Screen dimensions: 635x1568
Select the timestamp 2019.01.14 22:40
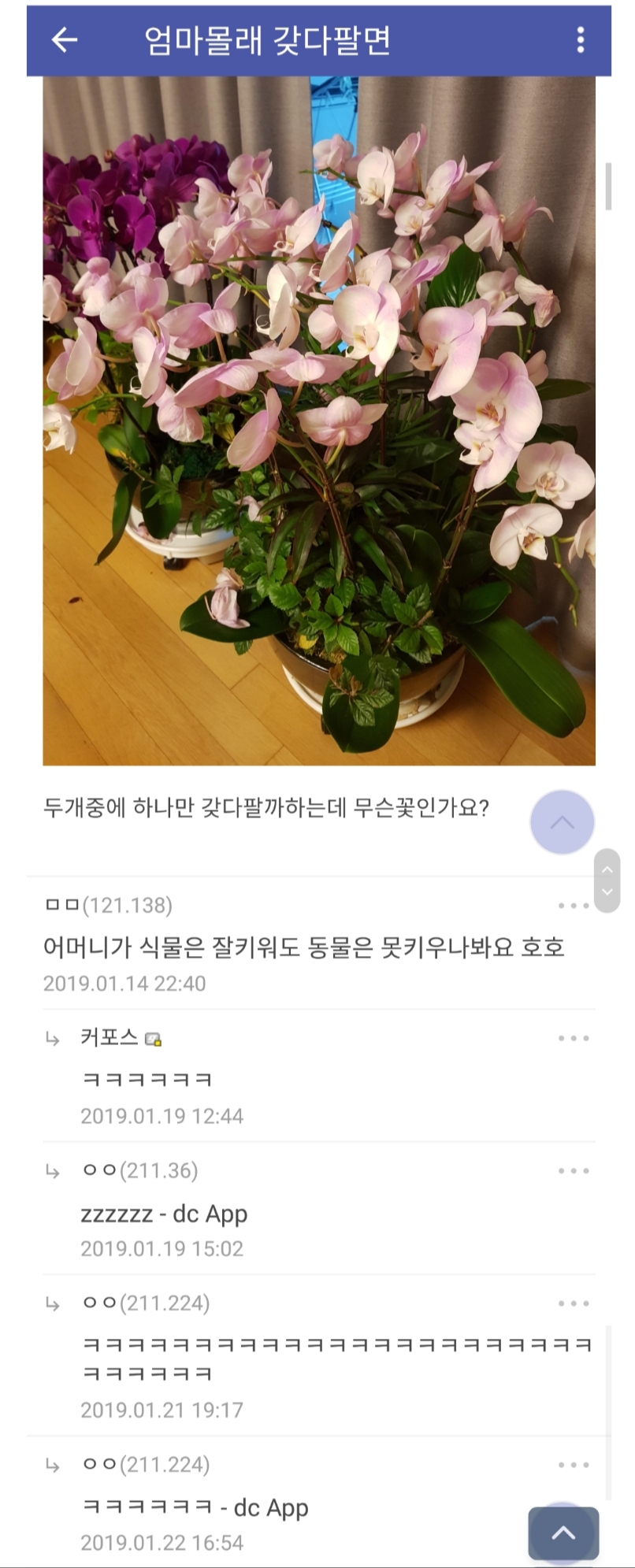pos(124,983)
